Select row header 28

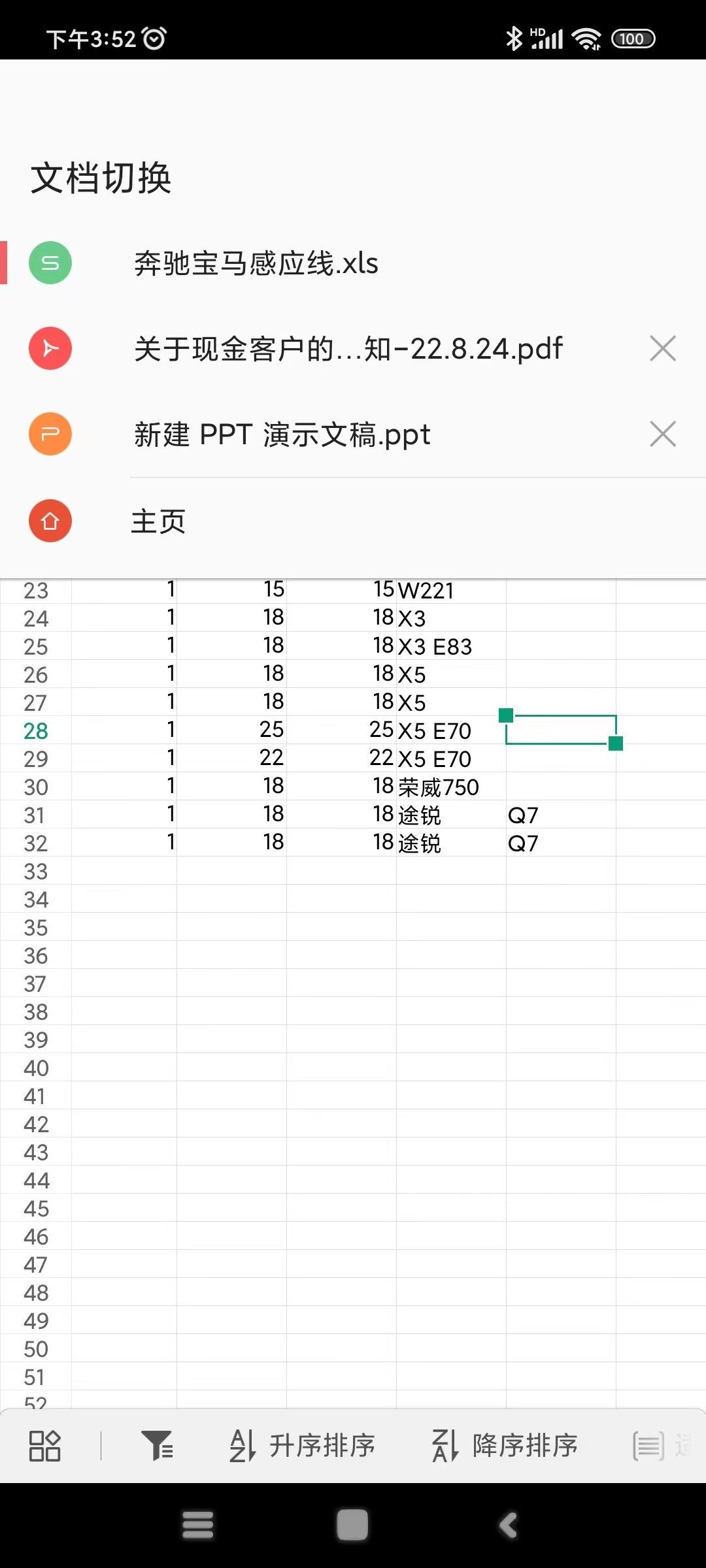pos(36,730)
